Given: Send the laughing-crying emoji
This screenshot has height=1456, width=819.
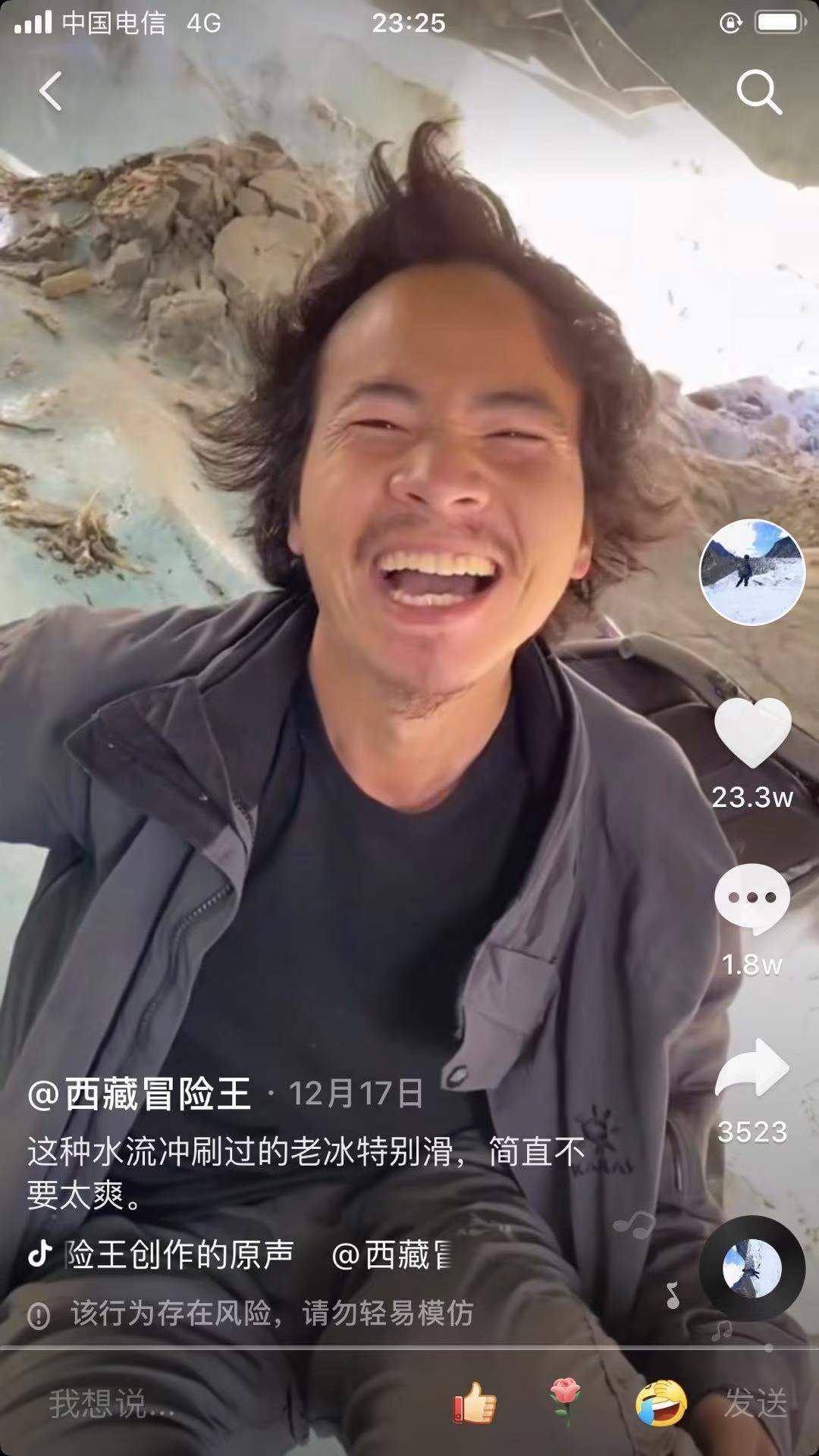Looking at the screenshot, I should (x=661, y=1403).
